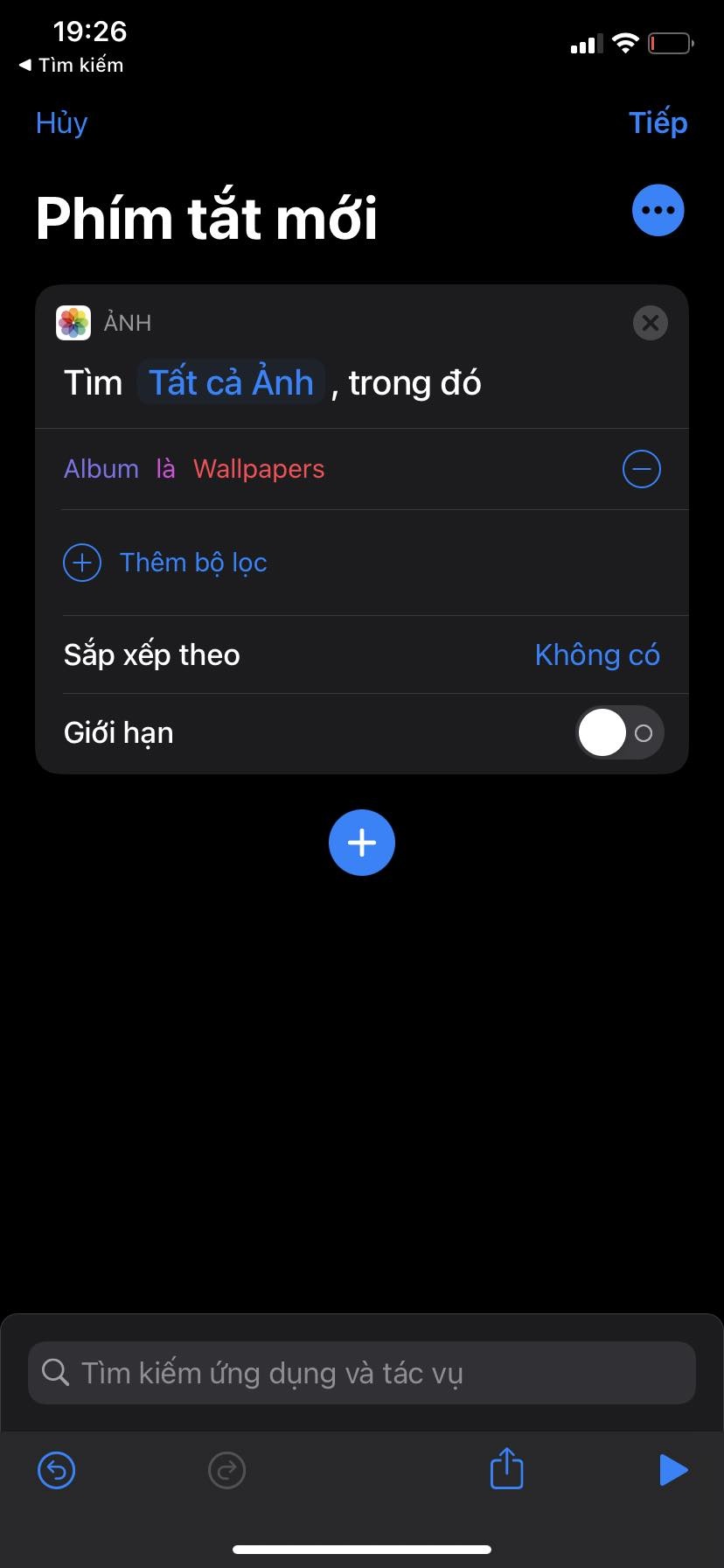Tap the magnifier icon in the search bar
The height and width of the screenshot is (1568, 724).
click(57, 1372)
